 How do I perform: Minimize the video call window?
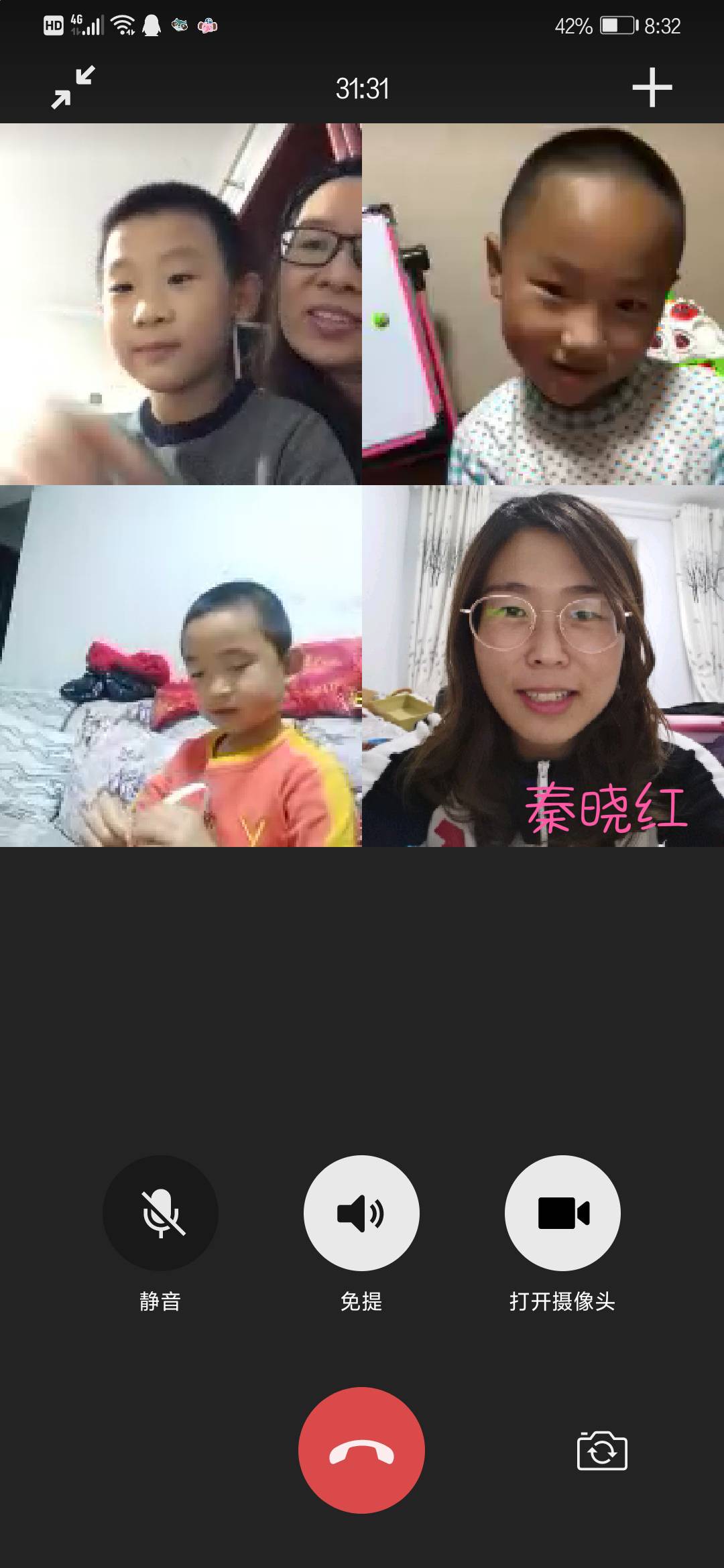(73, 87)
